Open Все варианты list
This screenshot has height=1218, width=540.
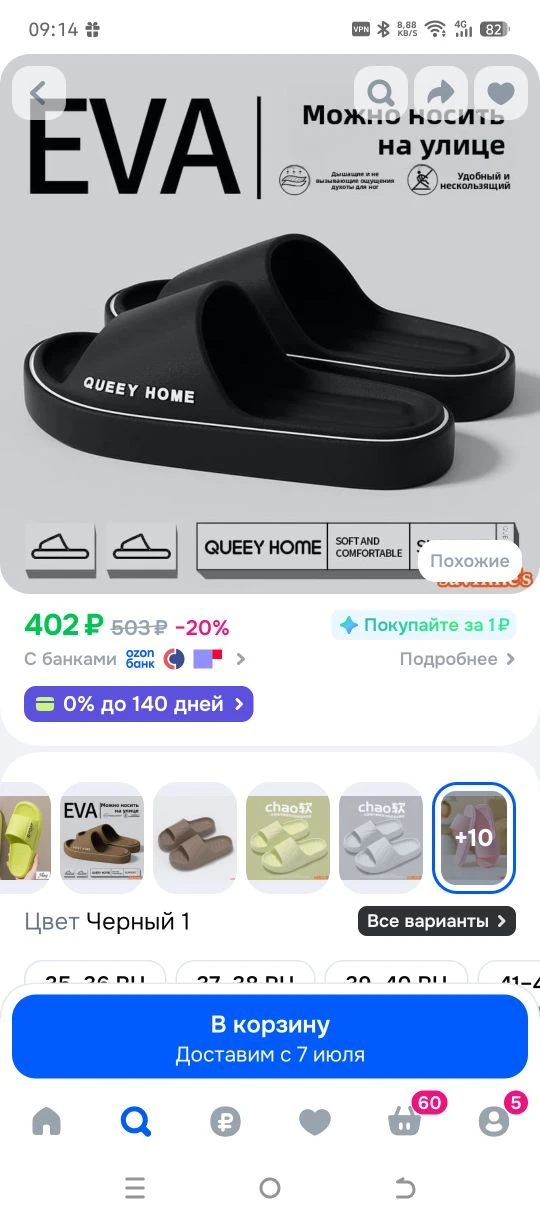click(x=437, y=921)
